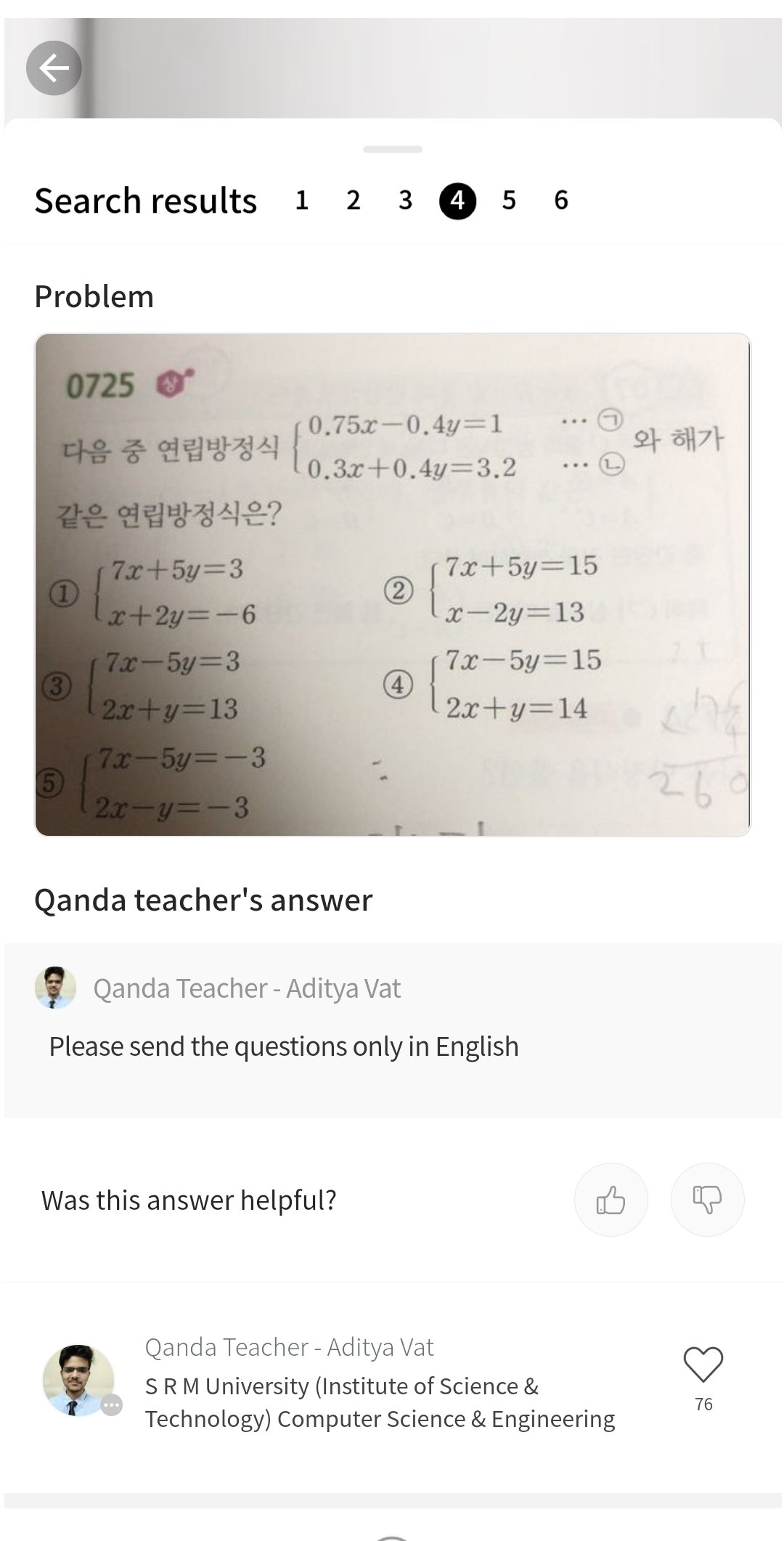Switch to search result 5

point(509,200)
